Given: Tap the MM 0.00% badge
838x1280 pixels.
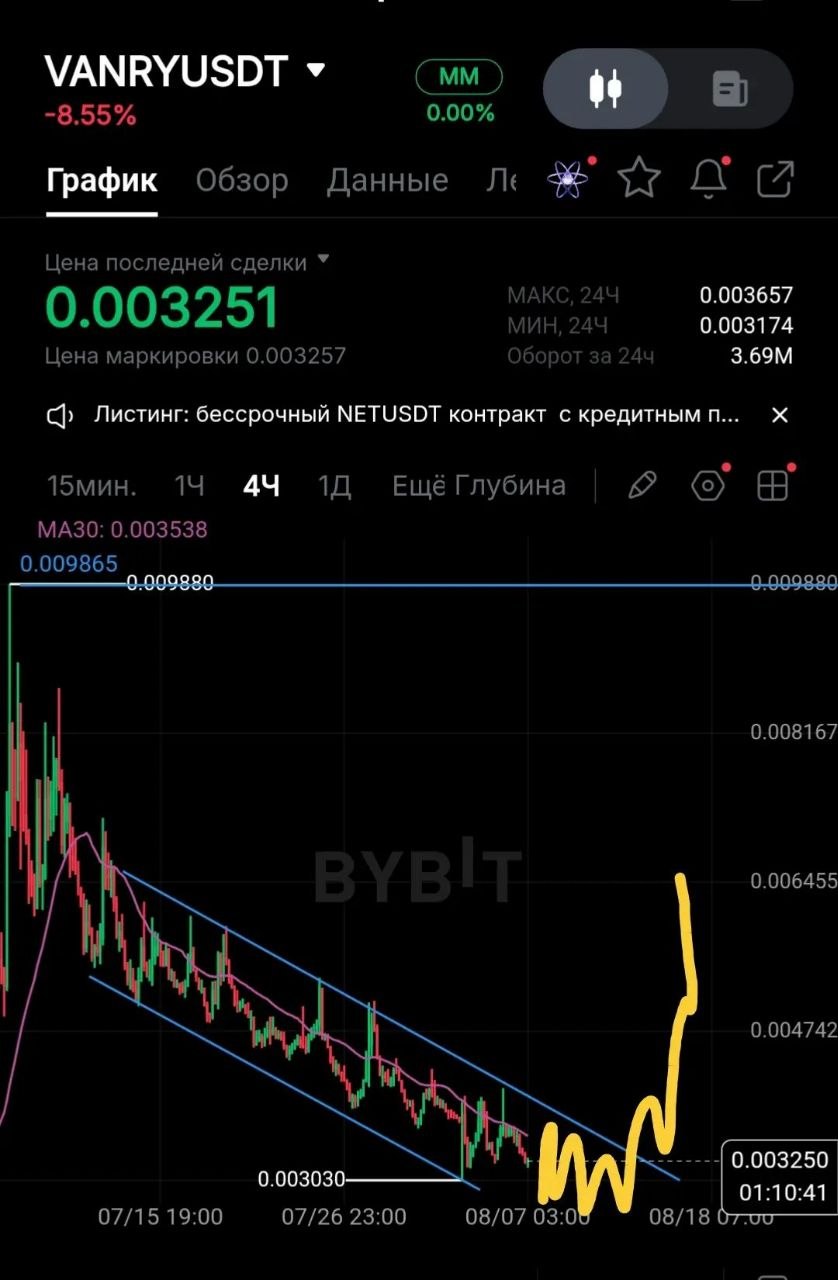Looking at the screenshot, I should 460,92.
